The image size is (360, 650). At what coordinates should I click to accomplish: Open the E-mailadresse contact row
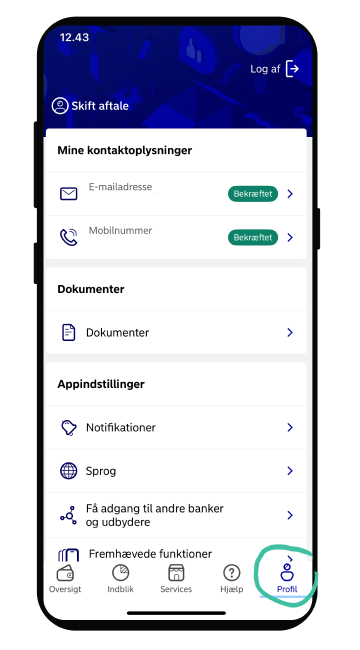tap(176, 194)
